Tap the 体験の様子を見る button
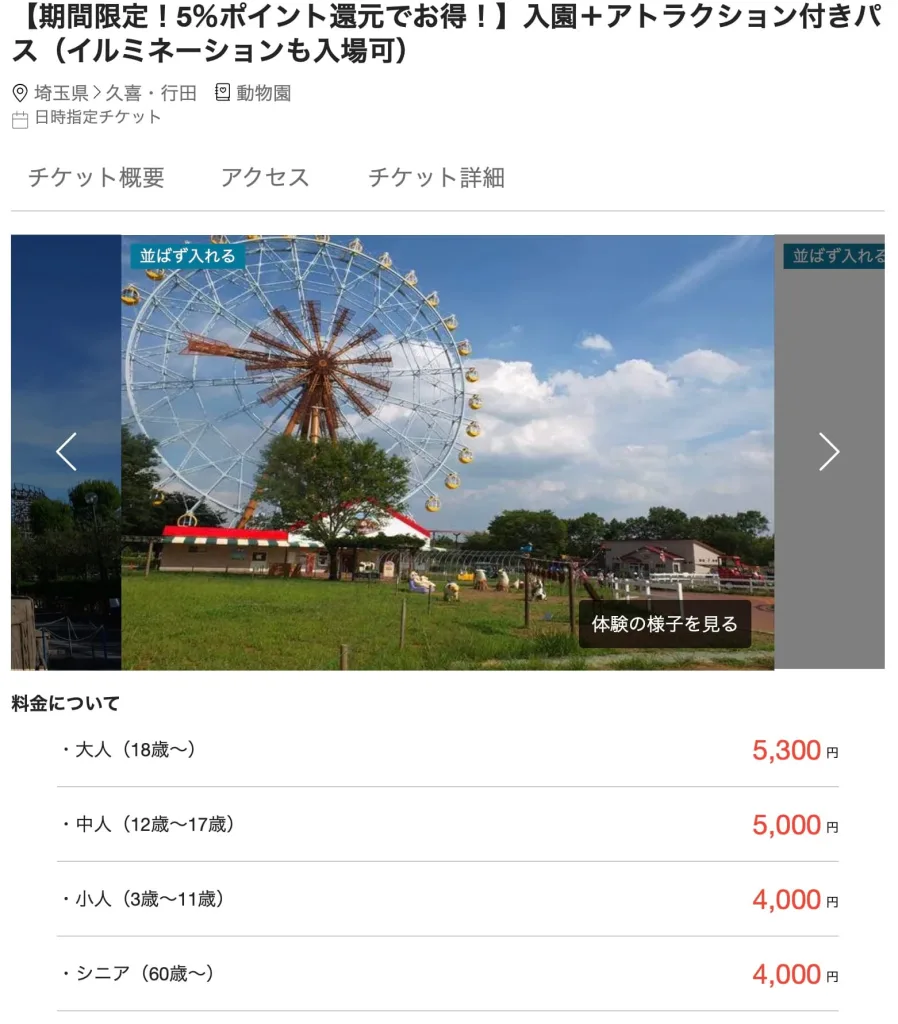This screenshot has height=1024, width=898. 664,624
